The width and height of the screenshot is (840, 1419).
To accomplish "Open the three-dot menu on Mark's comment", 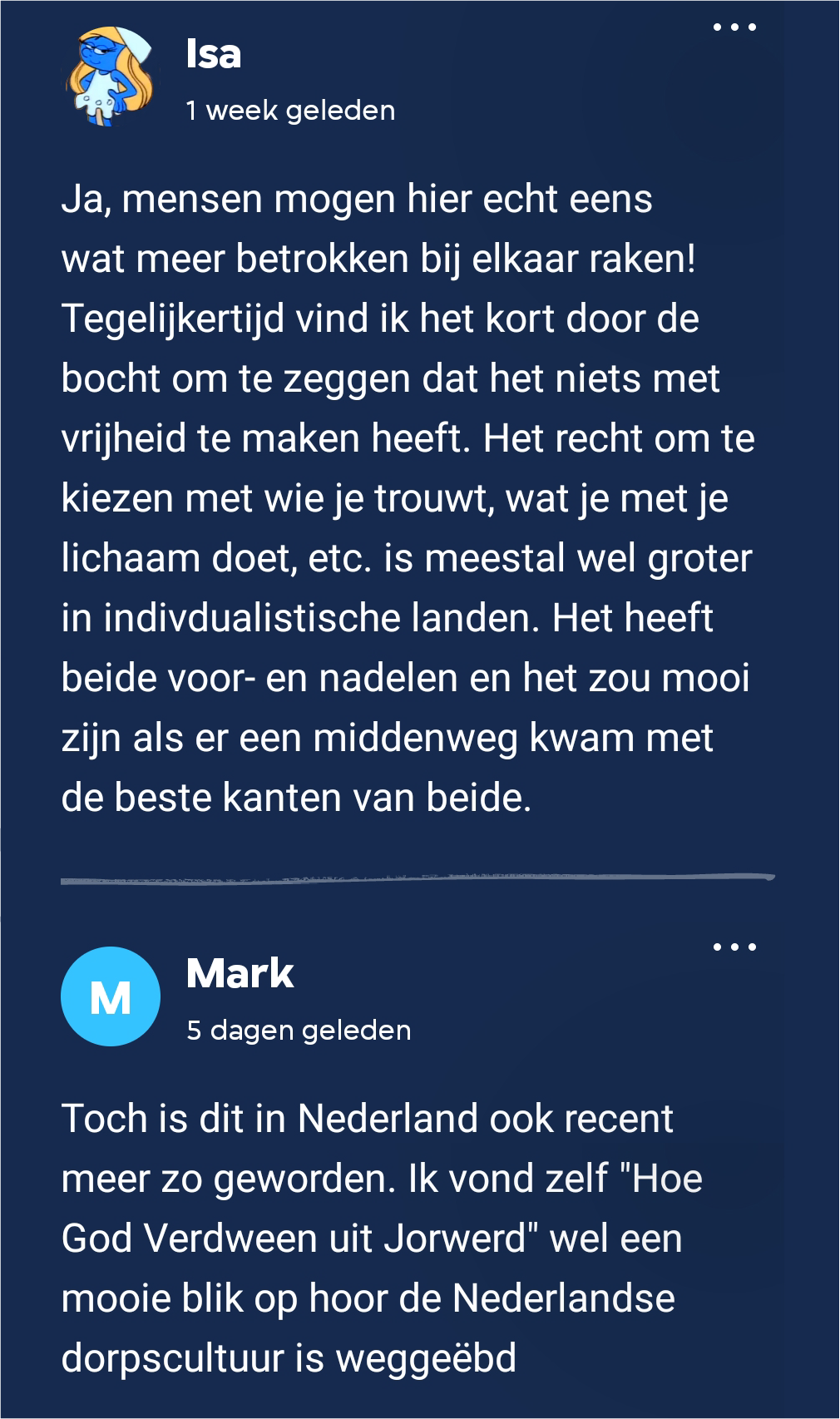I will coord(734,947).
